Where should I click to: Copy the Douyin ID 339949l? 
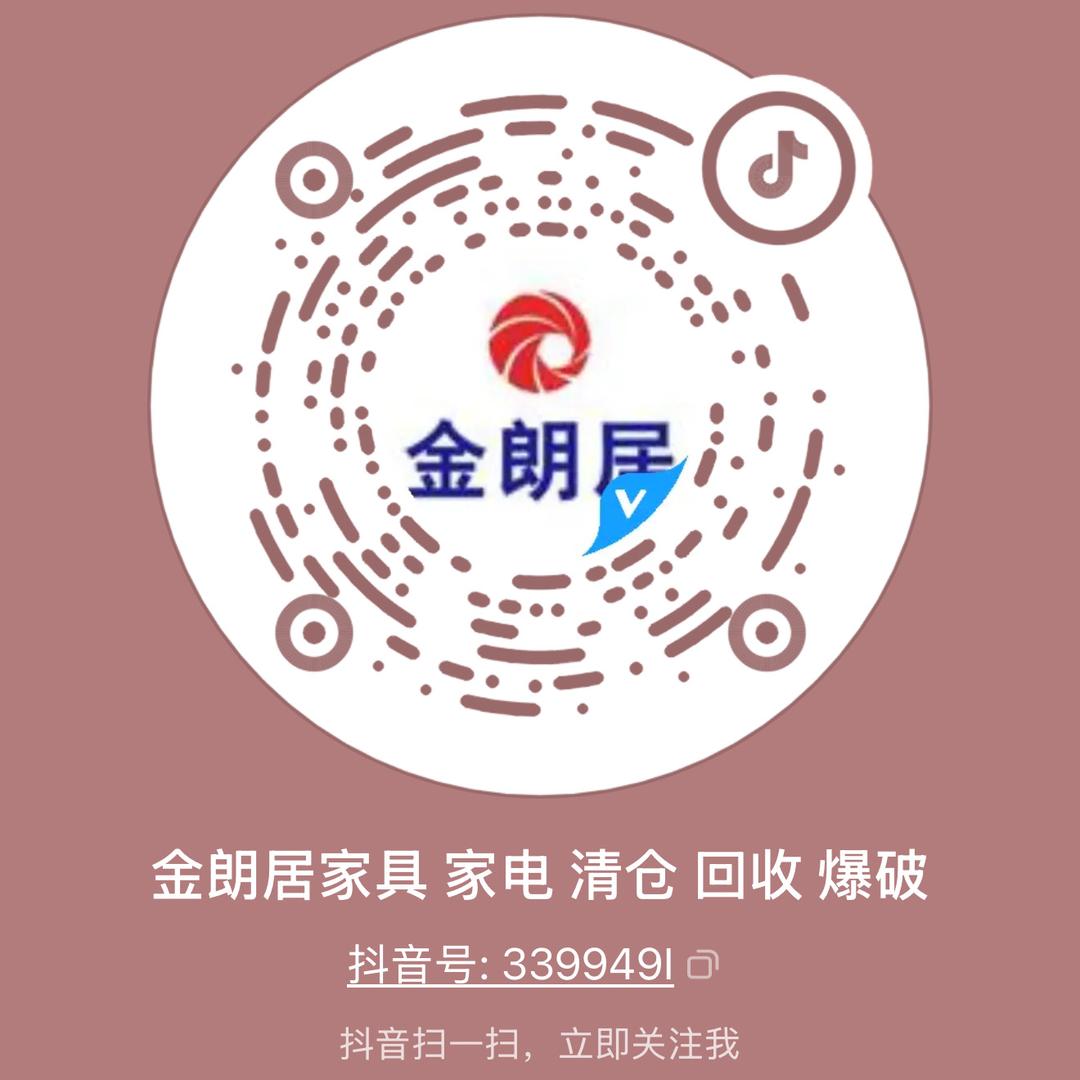coord(703,964)
